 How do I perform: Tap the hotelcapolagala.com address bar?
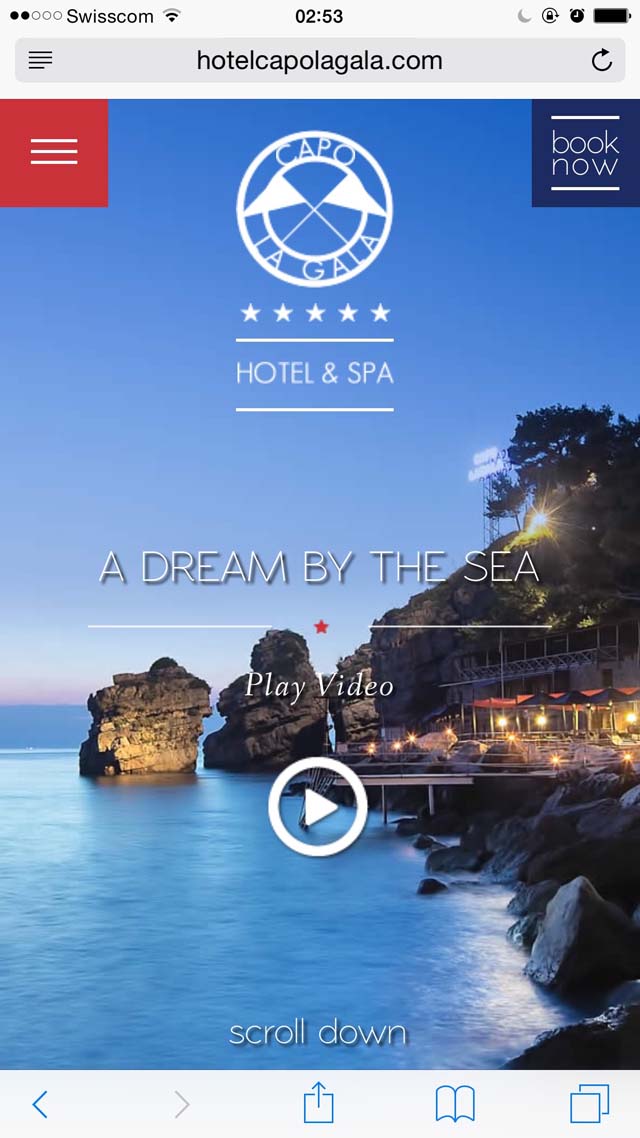pos(320,60)
